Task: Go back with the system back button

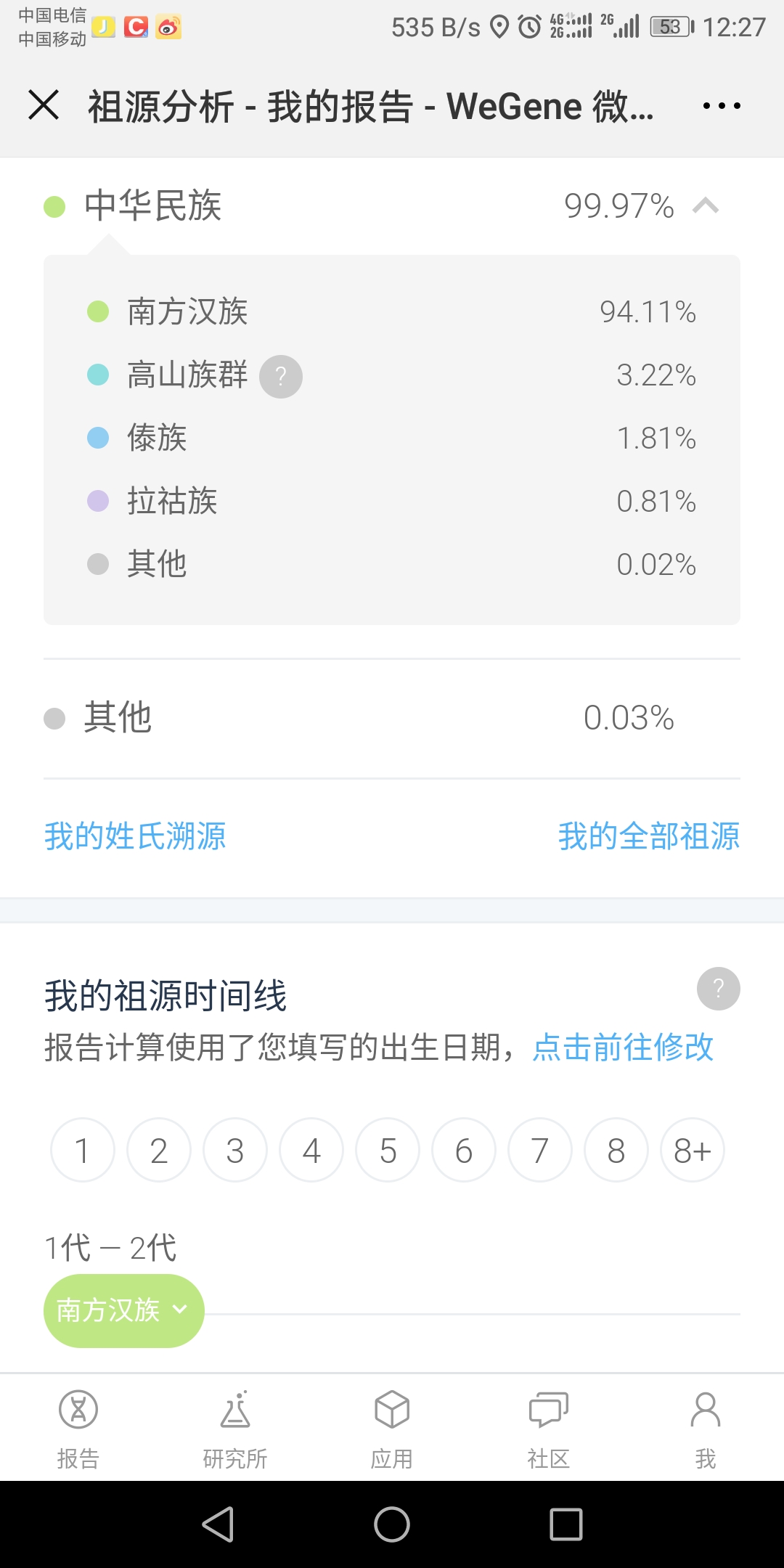Action: (218, 1524)
